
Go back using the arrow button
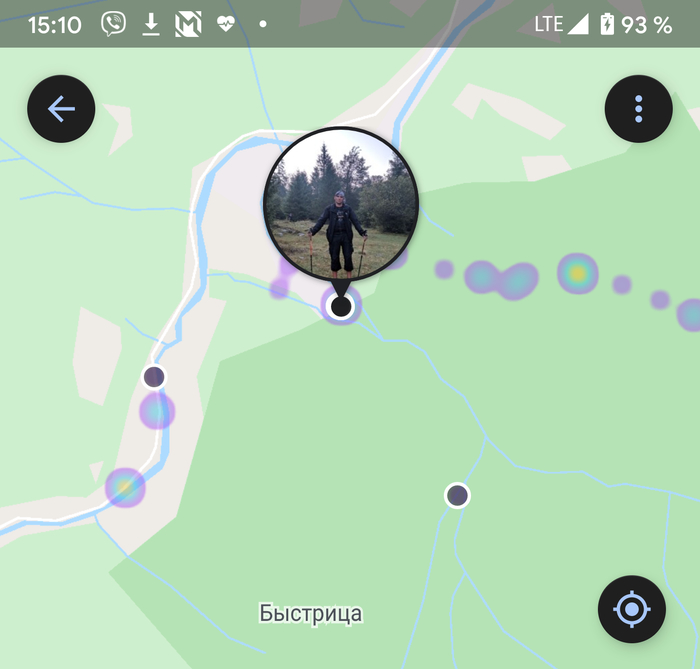tap(61, 108)
